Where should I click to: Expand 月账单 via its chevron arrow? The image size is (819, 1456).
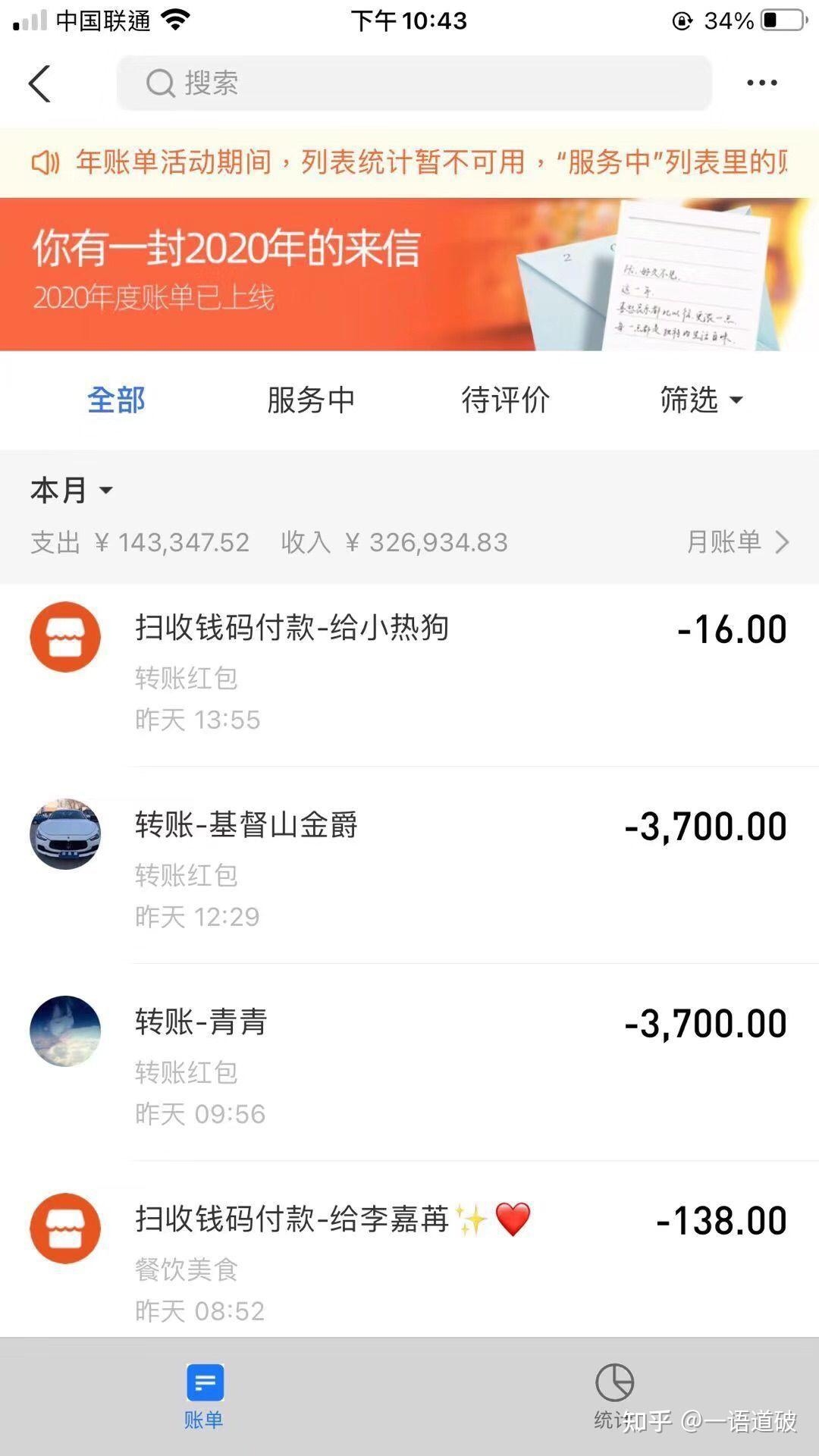[x=783, y=542]
